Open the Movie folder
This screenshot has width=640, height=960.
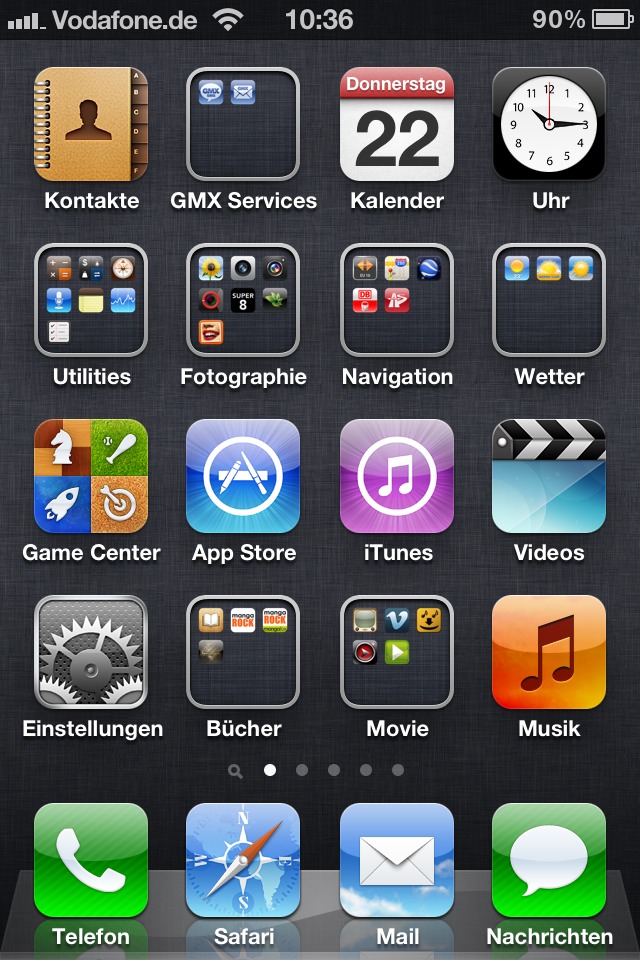397,652
